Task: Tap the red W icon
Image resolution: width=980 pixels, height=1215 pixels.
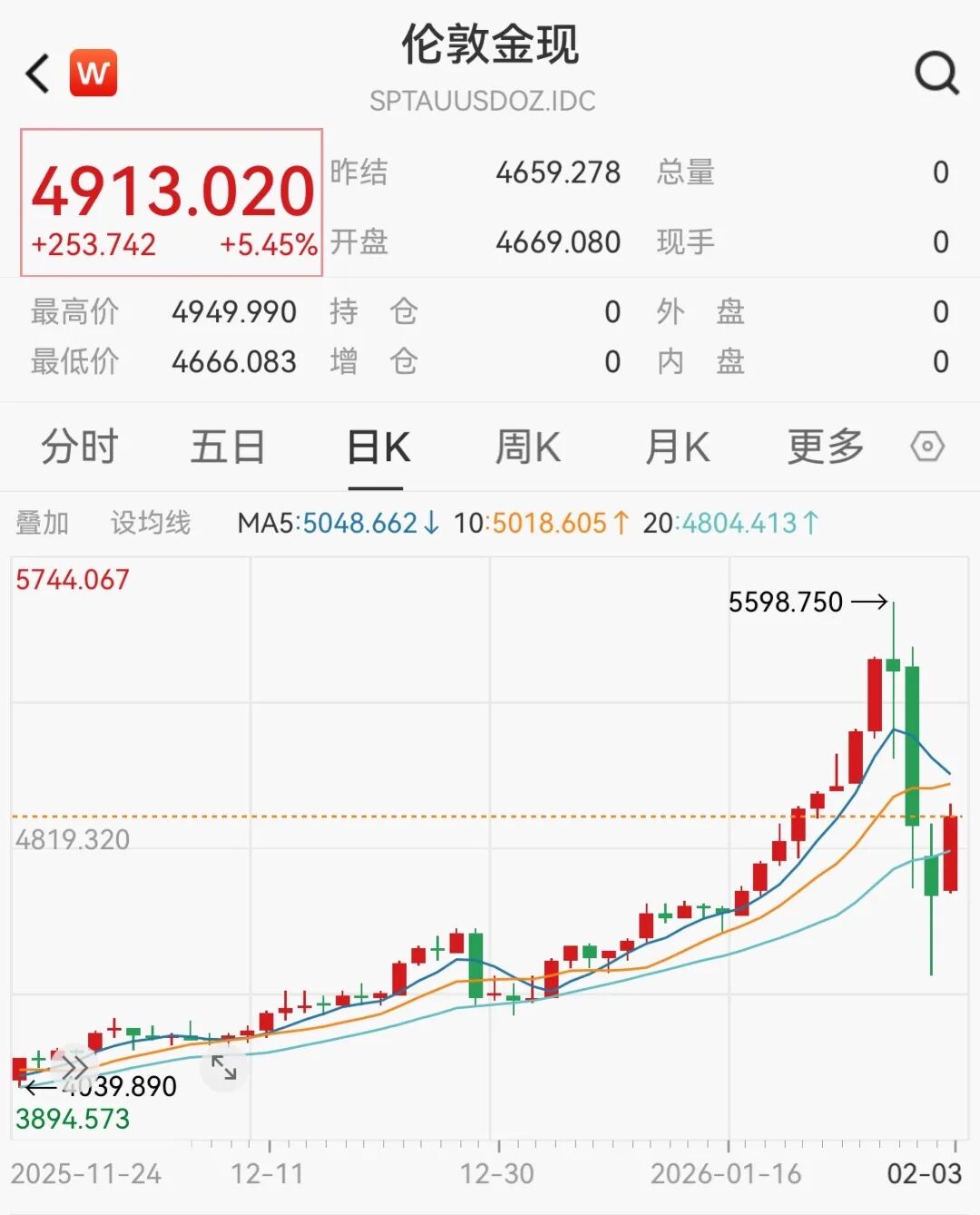Action: [93, 73]
